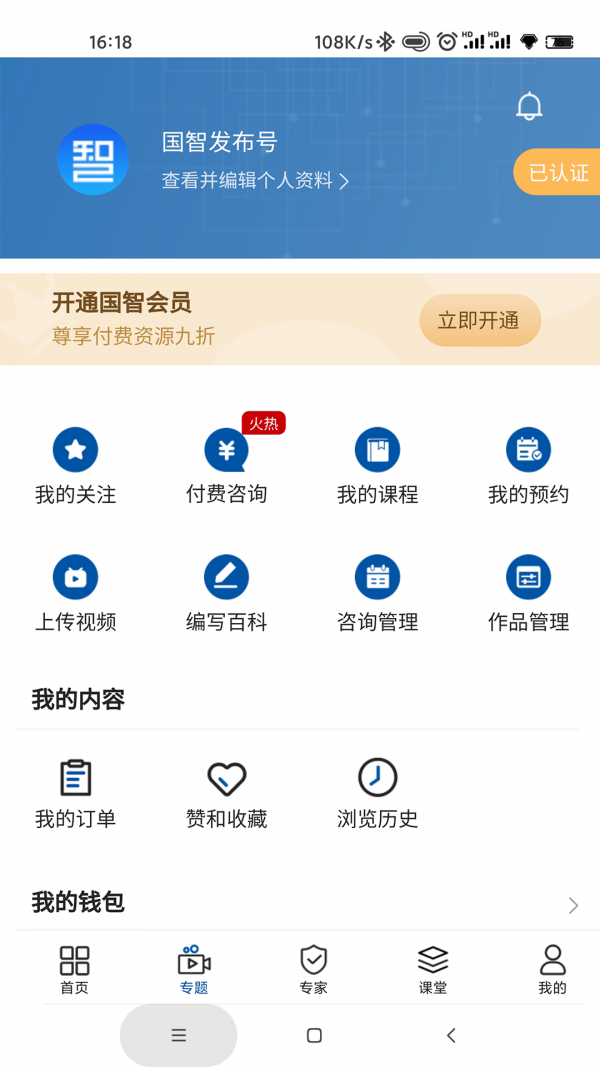This screenshot has width=600, height=1067.
Task: Switch to the 课堂 tab
Action: (433, 970)
